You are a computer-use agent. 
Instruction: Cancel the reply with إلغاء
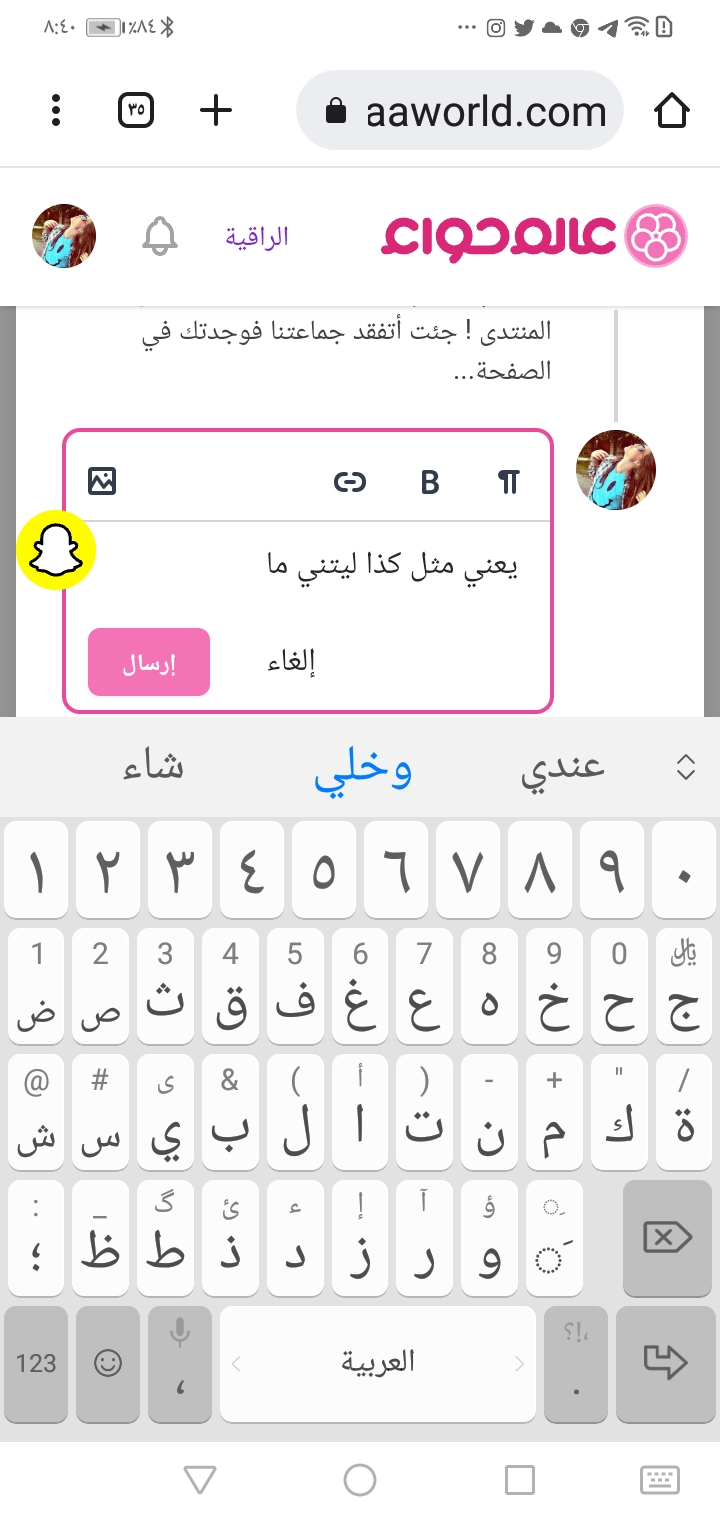pos(291,662)
